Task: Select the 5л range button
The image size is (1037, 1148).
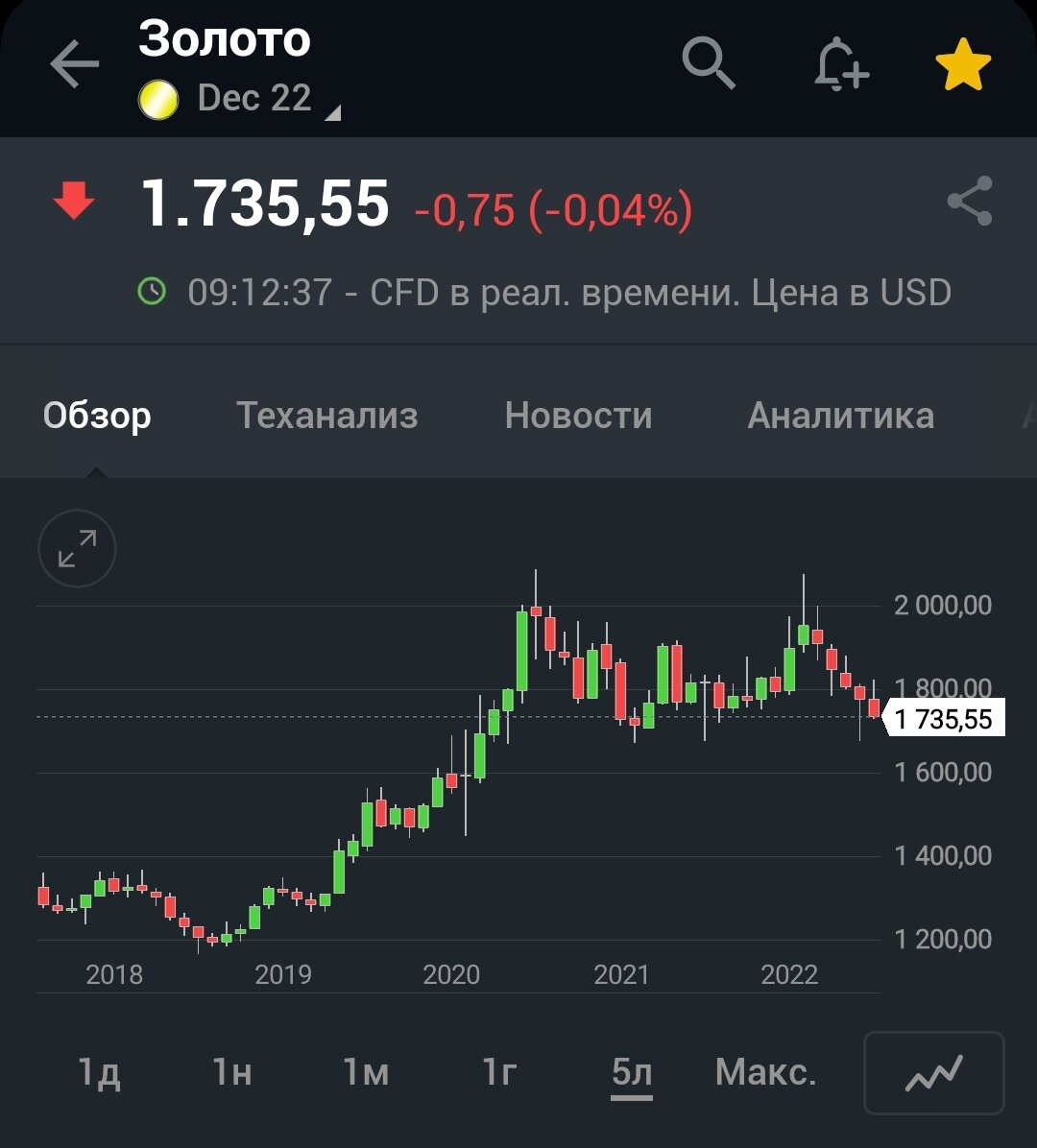Action: pos(631,1072)
